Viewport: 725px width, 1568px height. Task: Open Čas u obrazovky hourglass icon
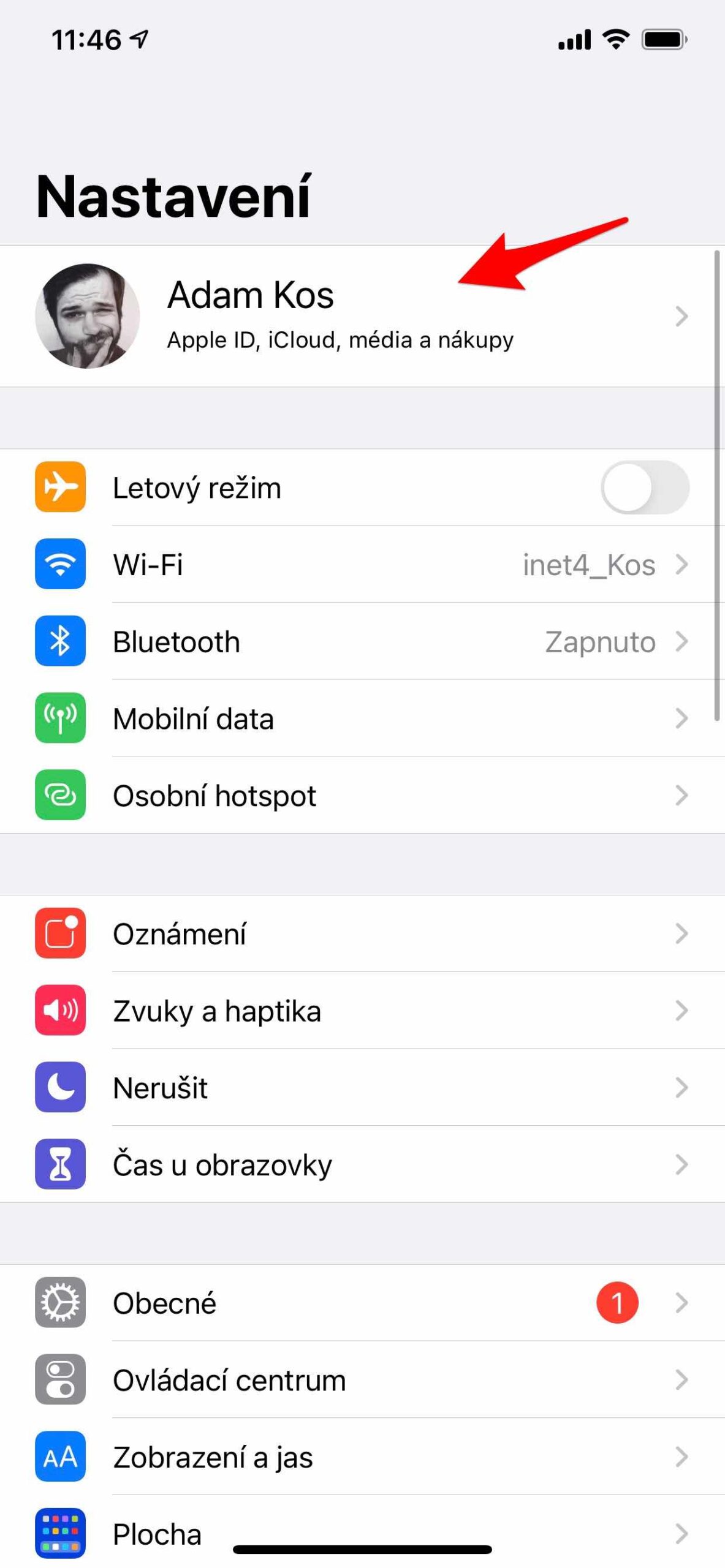[60, 1165]
